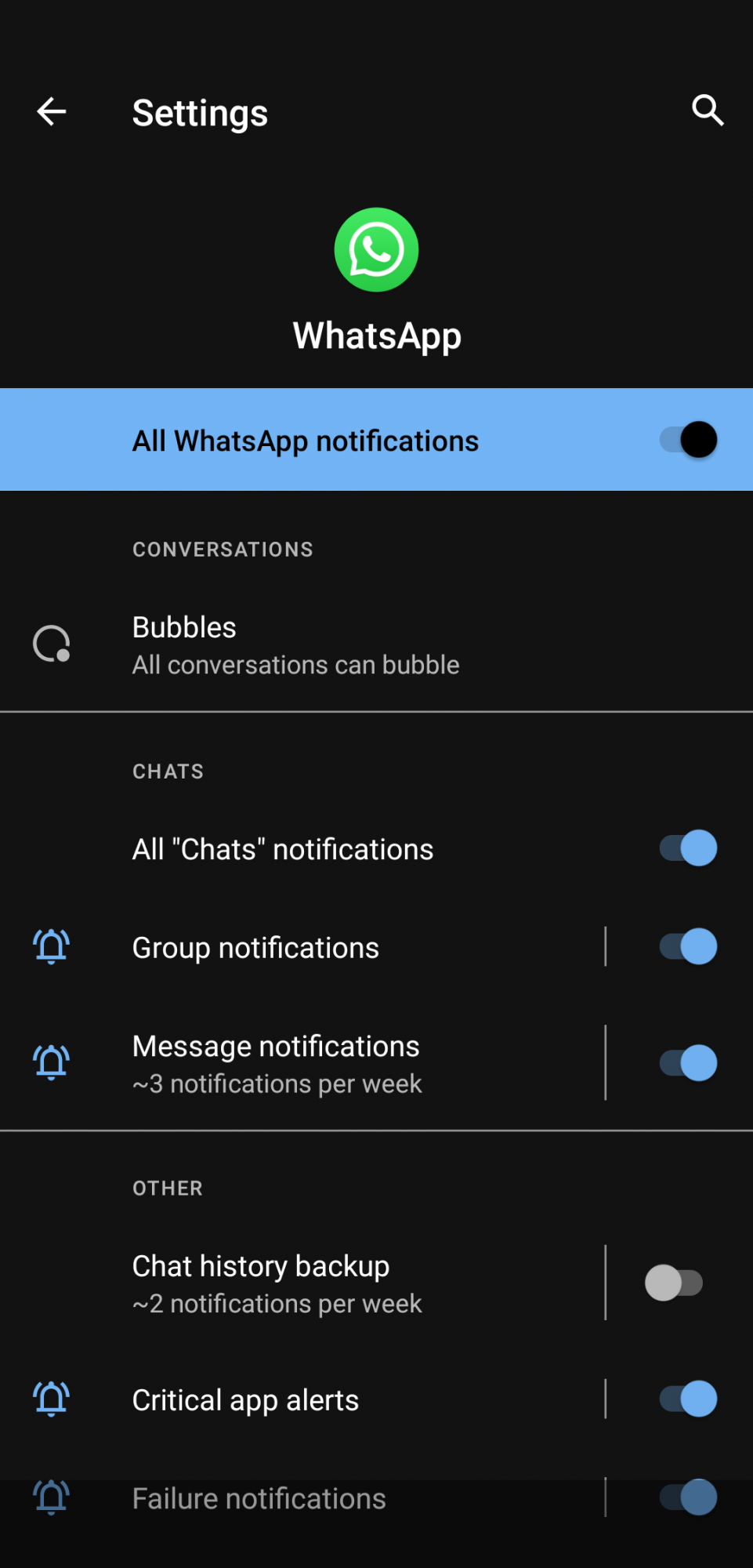
Task: Turn off the Failure notifications switch
Action: click(687, 1497)
